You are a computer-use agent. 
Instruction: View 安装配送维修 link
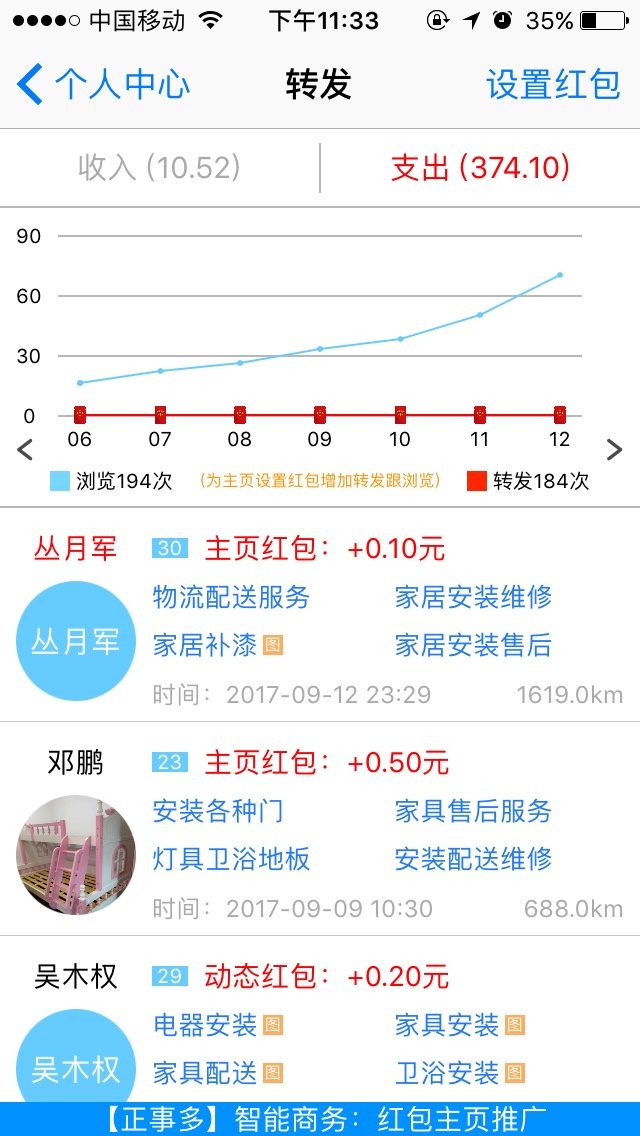[473, 858]
